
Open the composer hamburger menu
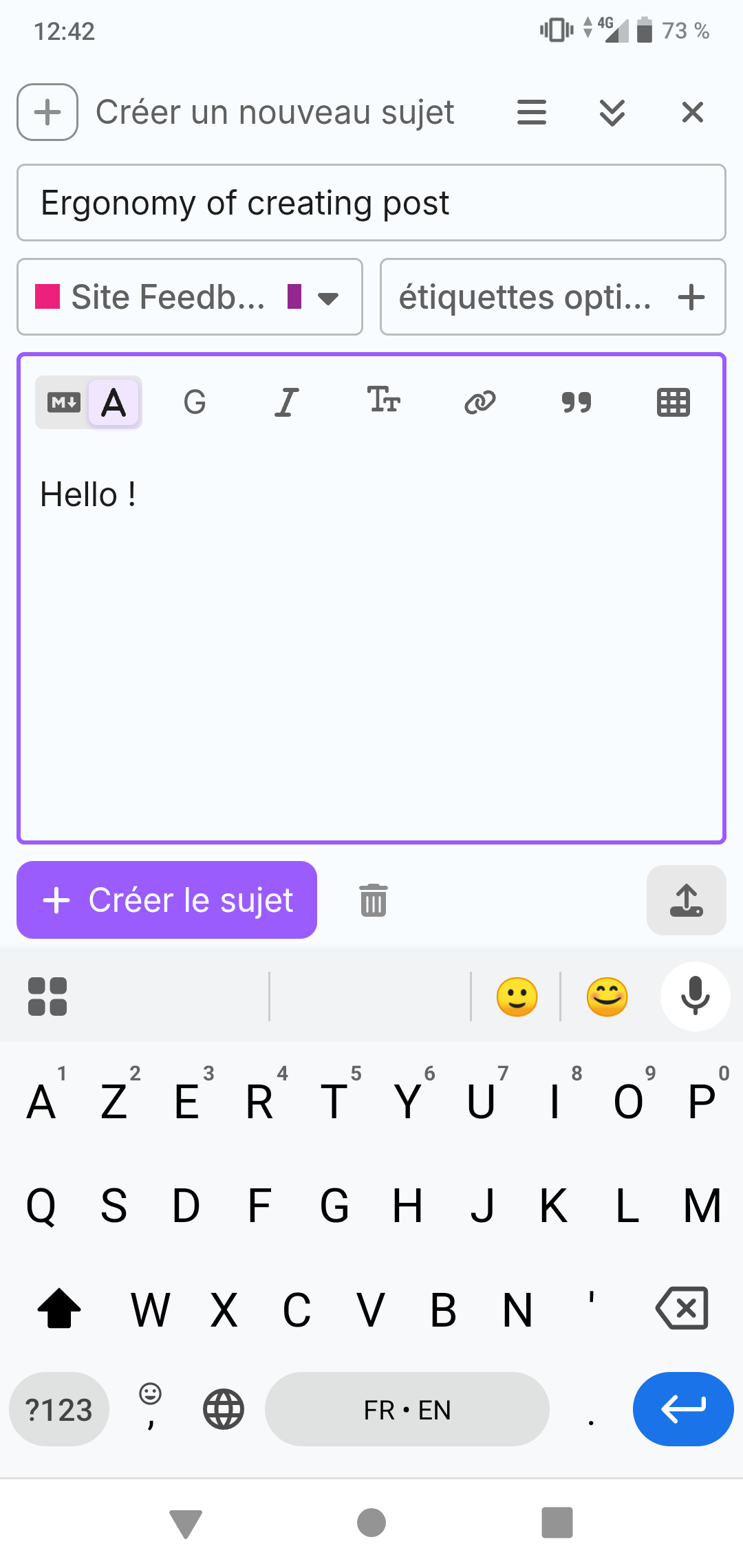point(532,112)
